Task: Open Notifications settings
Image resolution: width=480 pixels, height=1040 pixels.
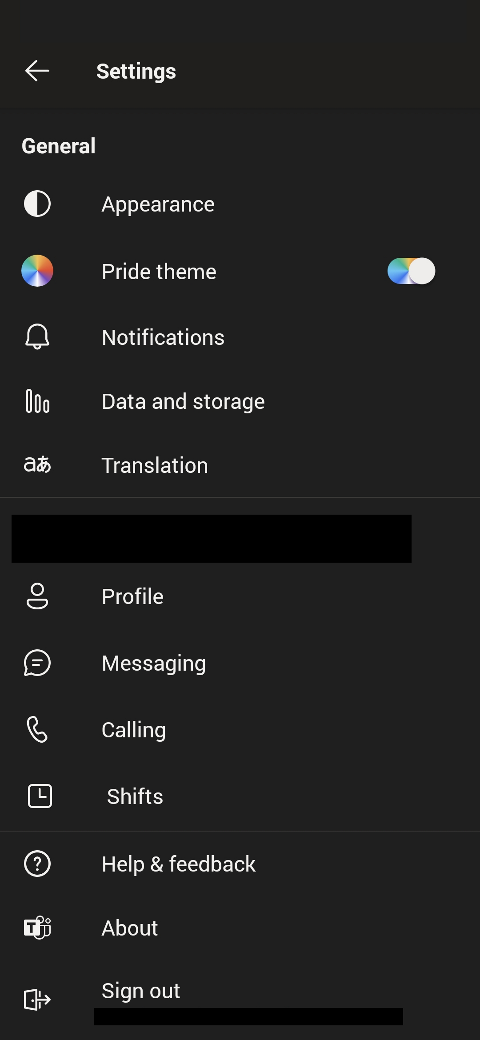Action: point(240,337)
